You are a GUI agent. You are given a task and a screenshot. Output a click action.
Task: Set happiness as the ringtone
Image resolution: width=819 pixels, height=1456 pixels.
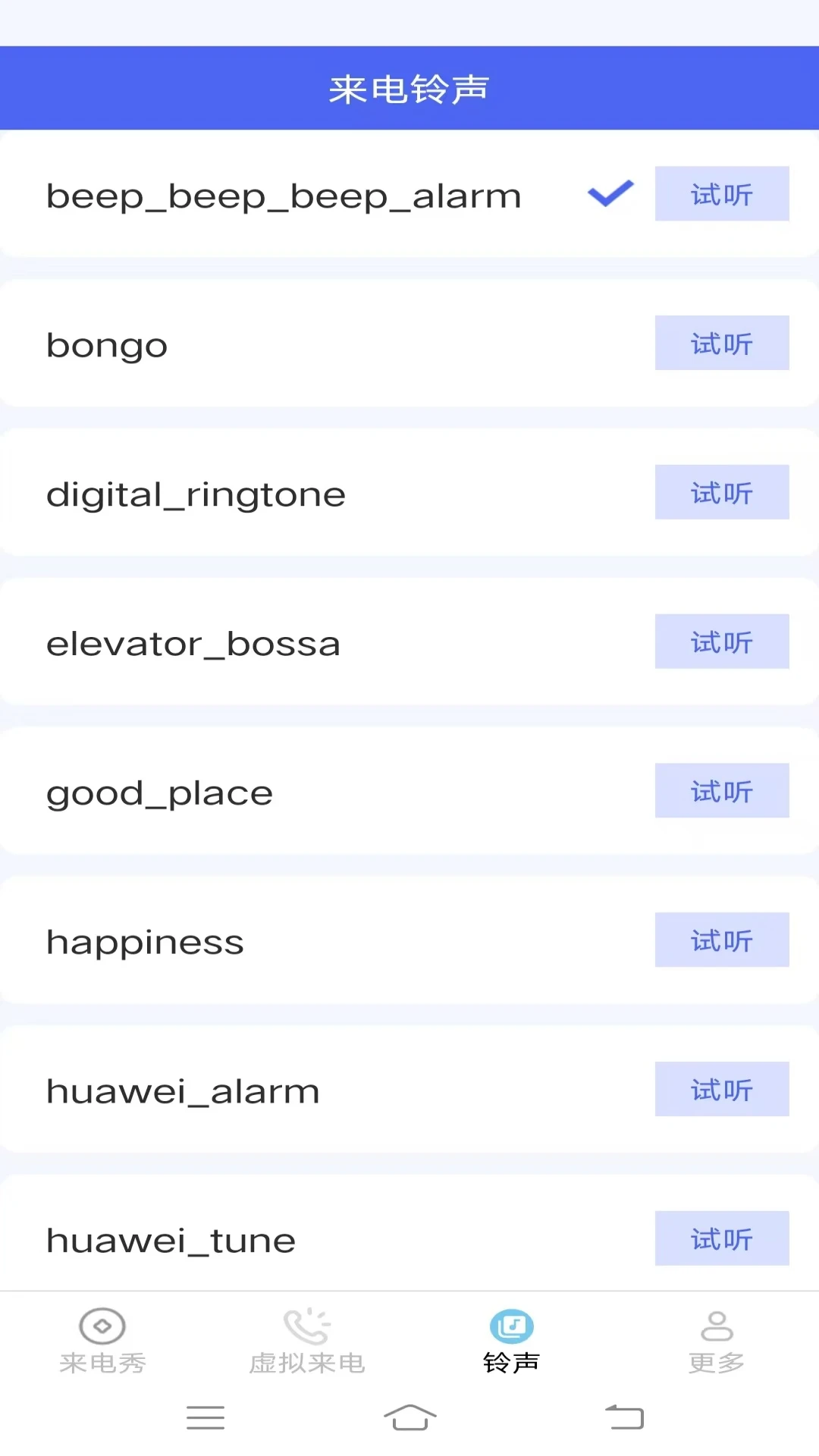303,943
